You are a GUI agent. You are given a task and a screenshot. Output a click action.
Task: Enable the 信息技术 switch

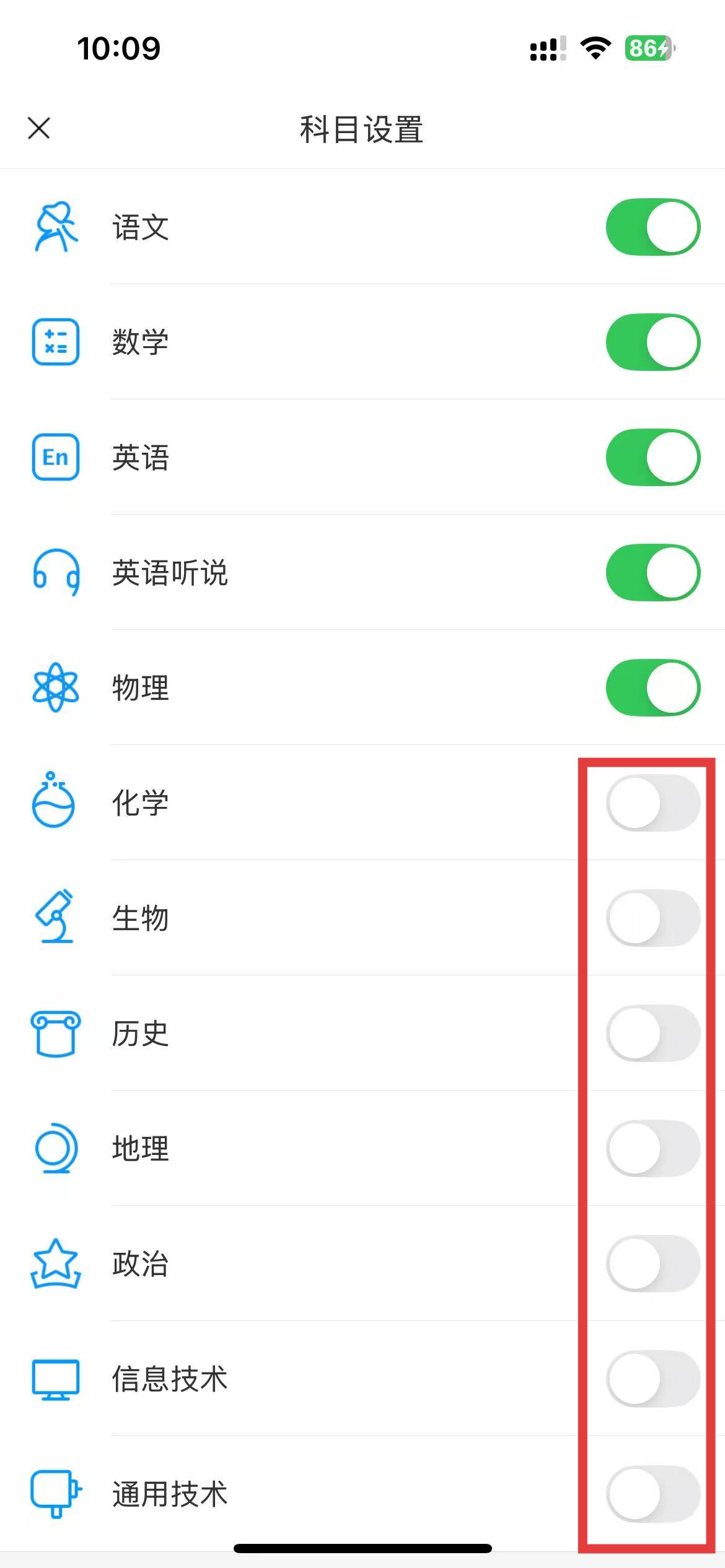click(x=652, y=1379)
